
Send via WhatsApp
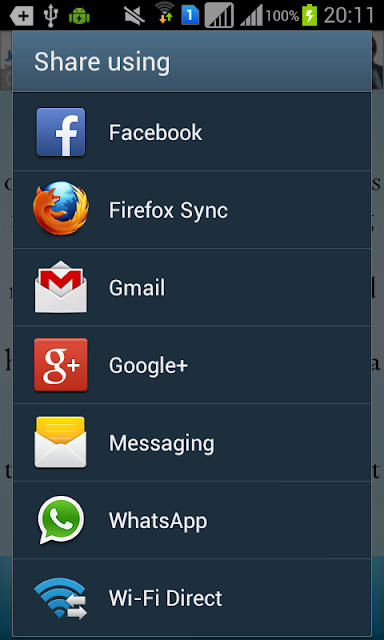(192, 520)
